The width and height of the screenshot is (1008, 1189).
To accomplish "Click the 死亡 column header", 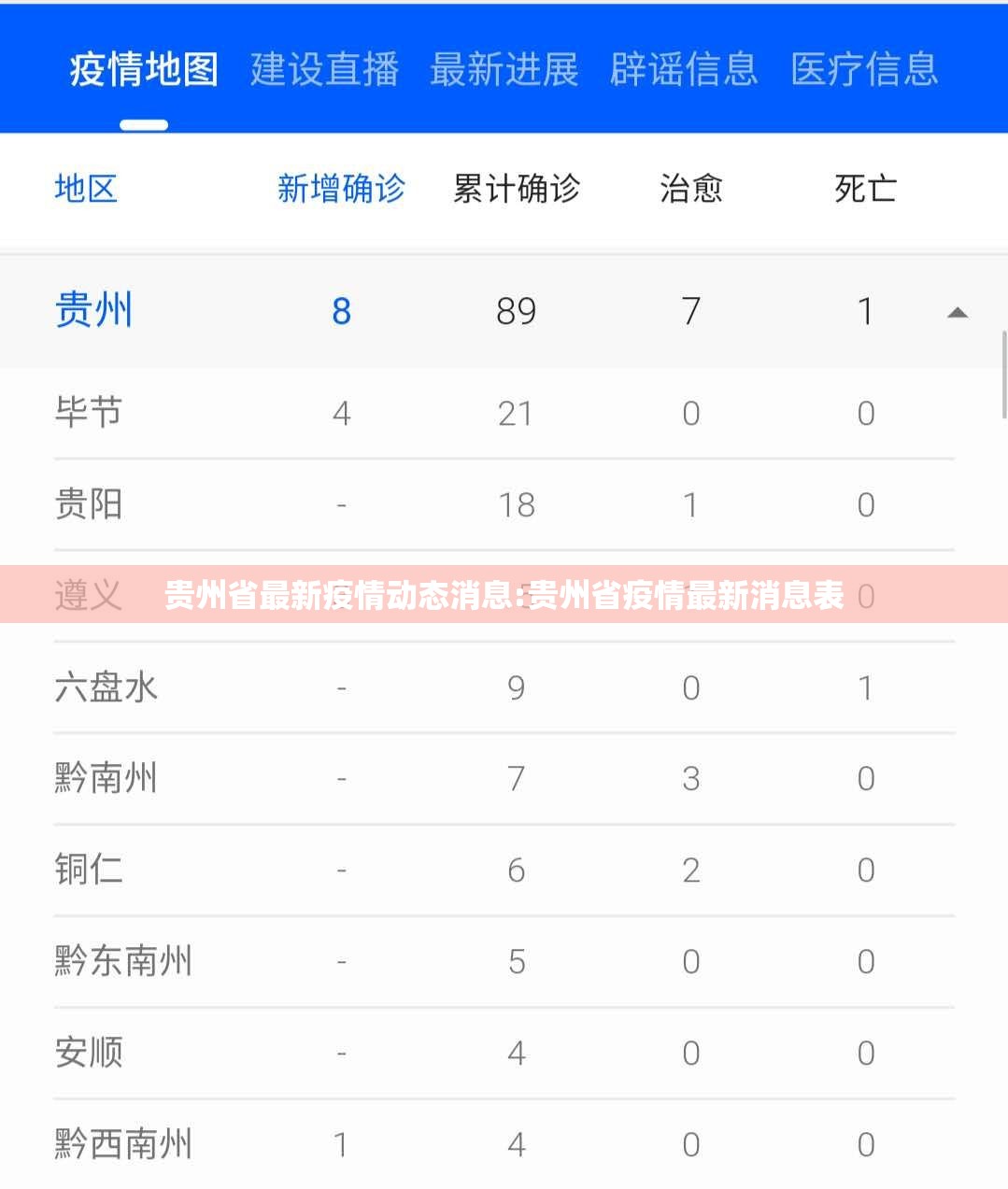I will [x=865, y=189].
